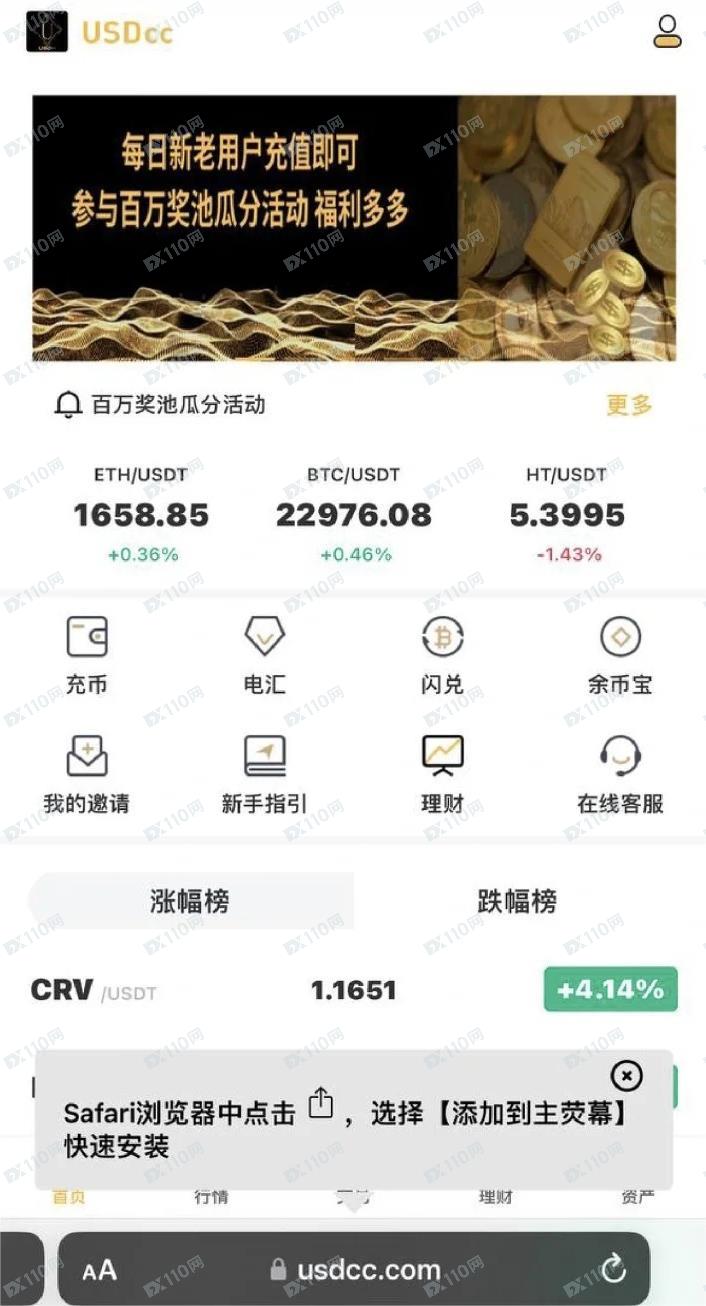Open 充币 deposit
706x1306 pixels.
87,655
